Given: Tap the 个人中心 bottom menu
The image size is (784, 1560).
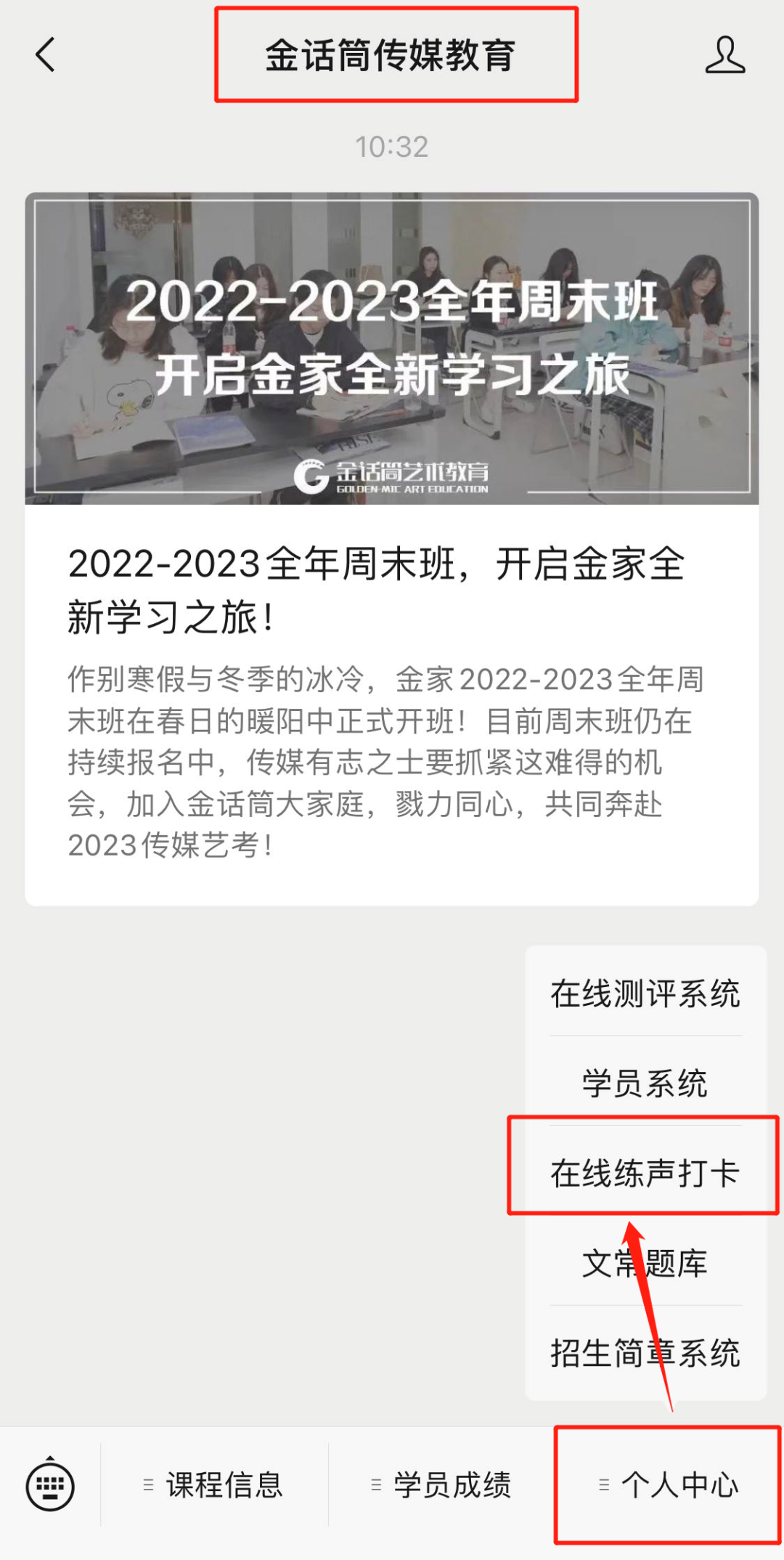Looking at the screenshot, I should (x=668, y=1485).
